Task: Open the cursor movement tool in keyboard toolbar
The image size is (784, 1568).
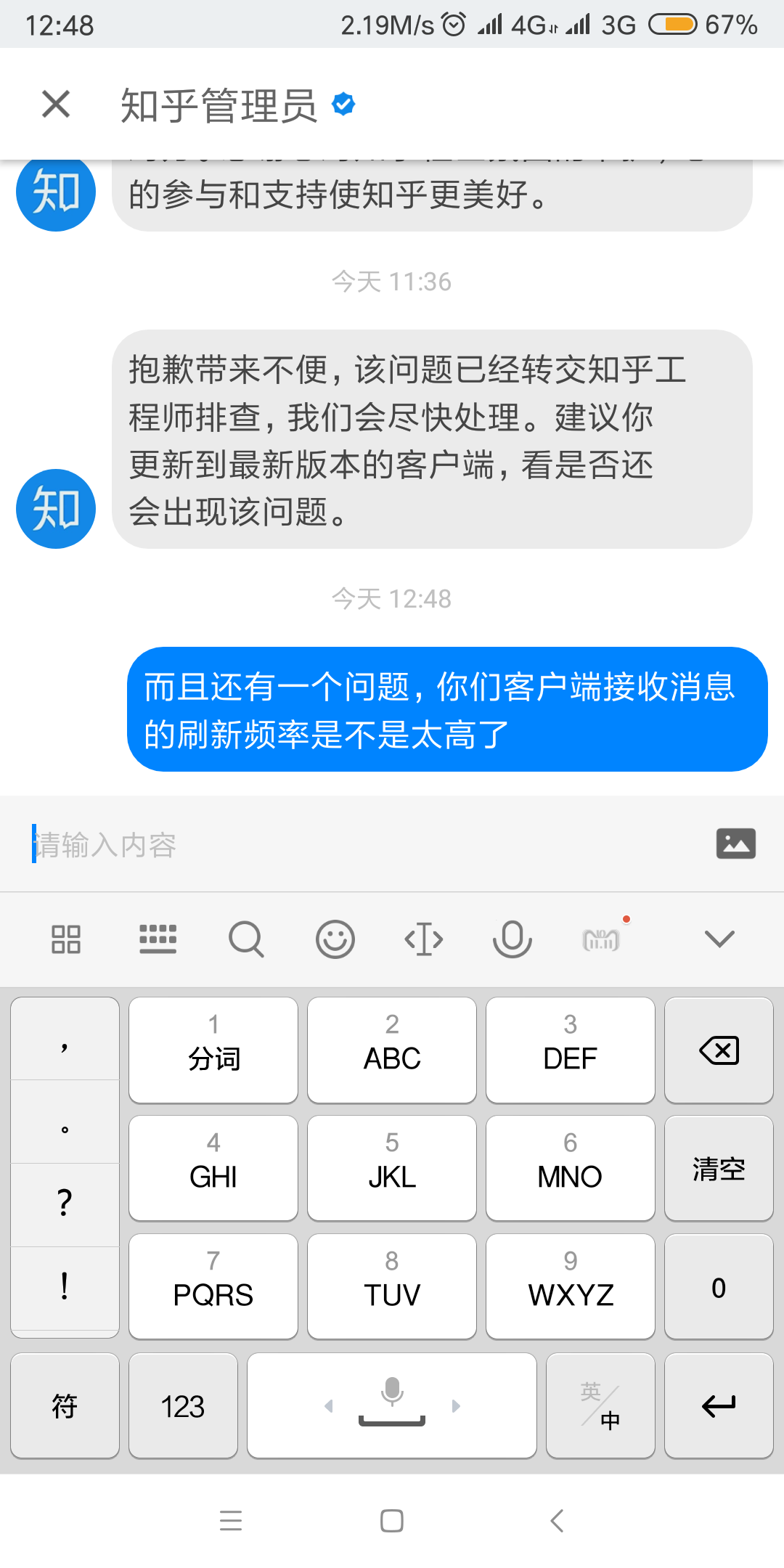Action: coord(424,939)
